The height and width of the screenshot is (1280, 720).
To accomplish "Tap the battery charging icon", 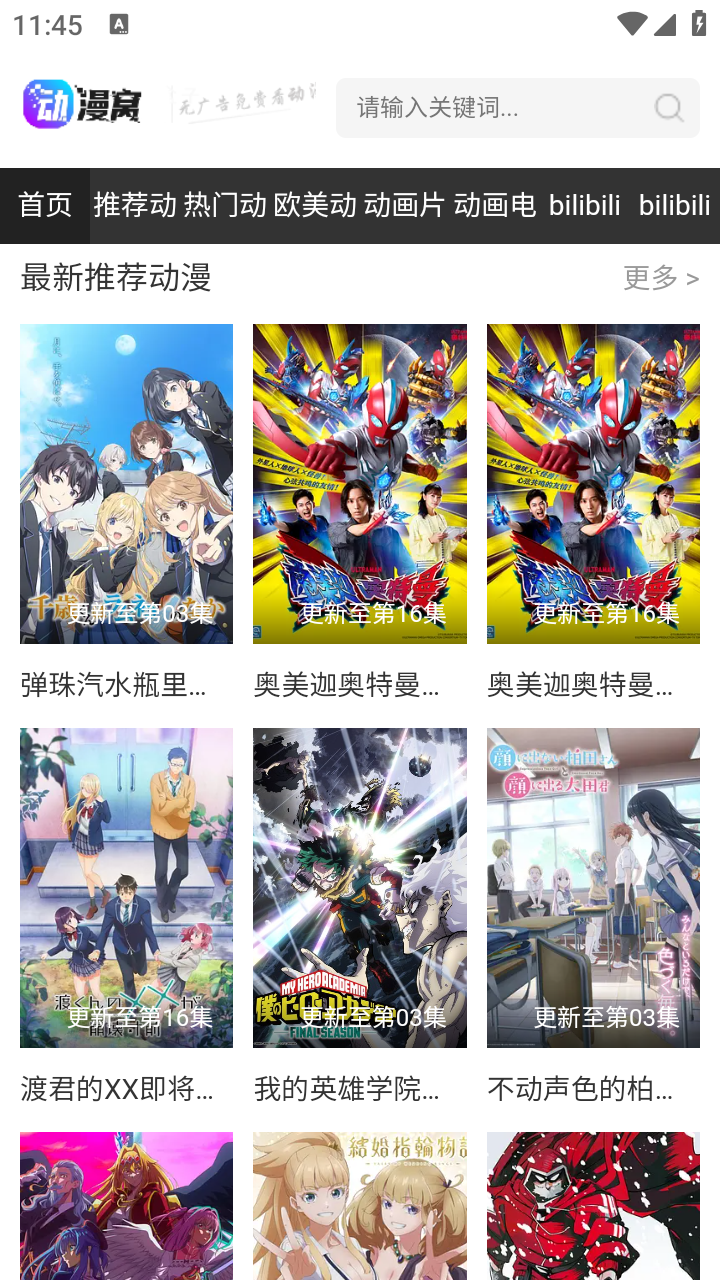I will pyautogui.click(x=700, y=22).
